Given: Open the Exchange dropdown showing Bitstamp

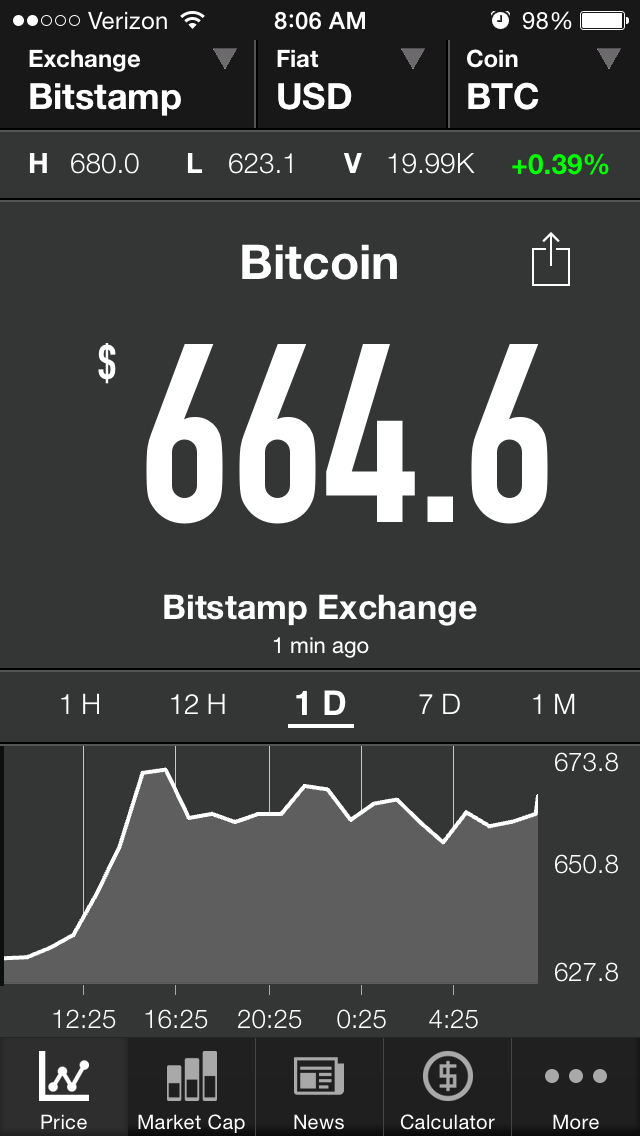Looking at the screenshot, I should tap(127, 84).
